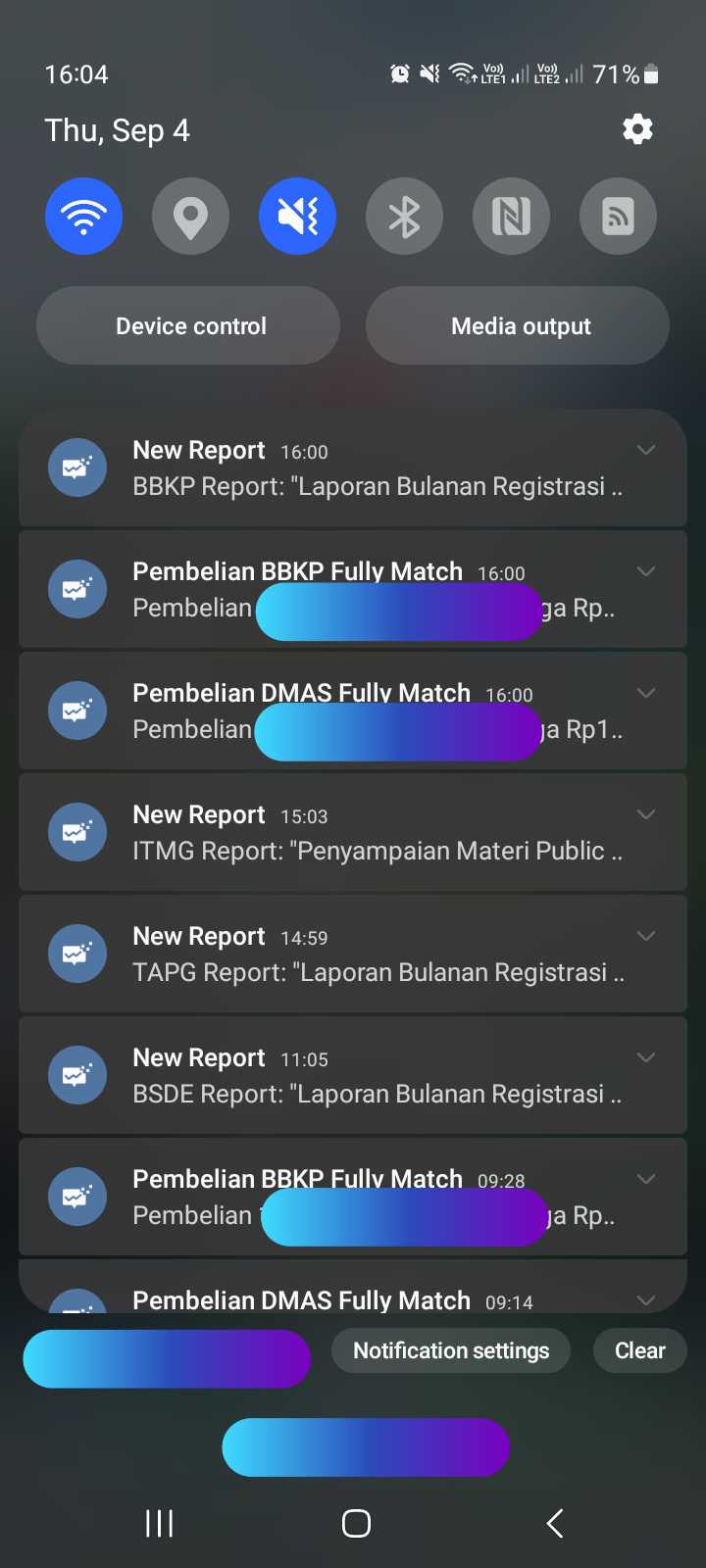
Task: Open settings via the gear icon
Action: (637, 129)
